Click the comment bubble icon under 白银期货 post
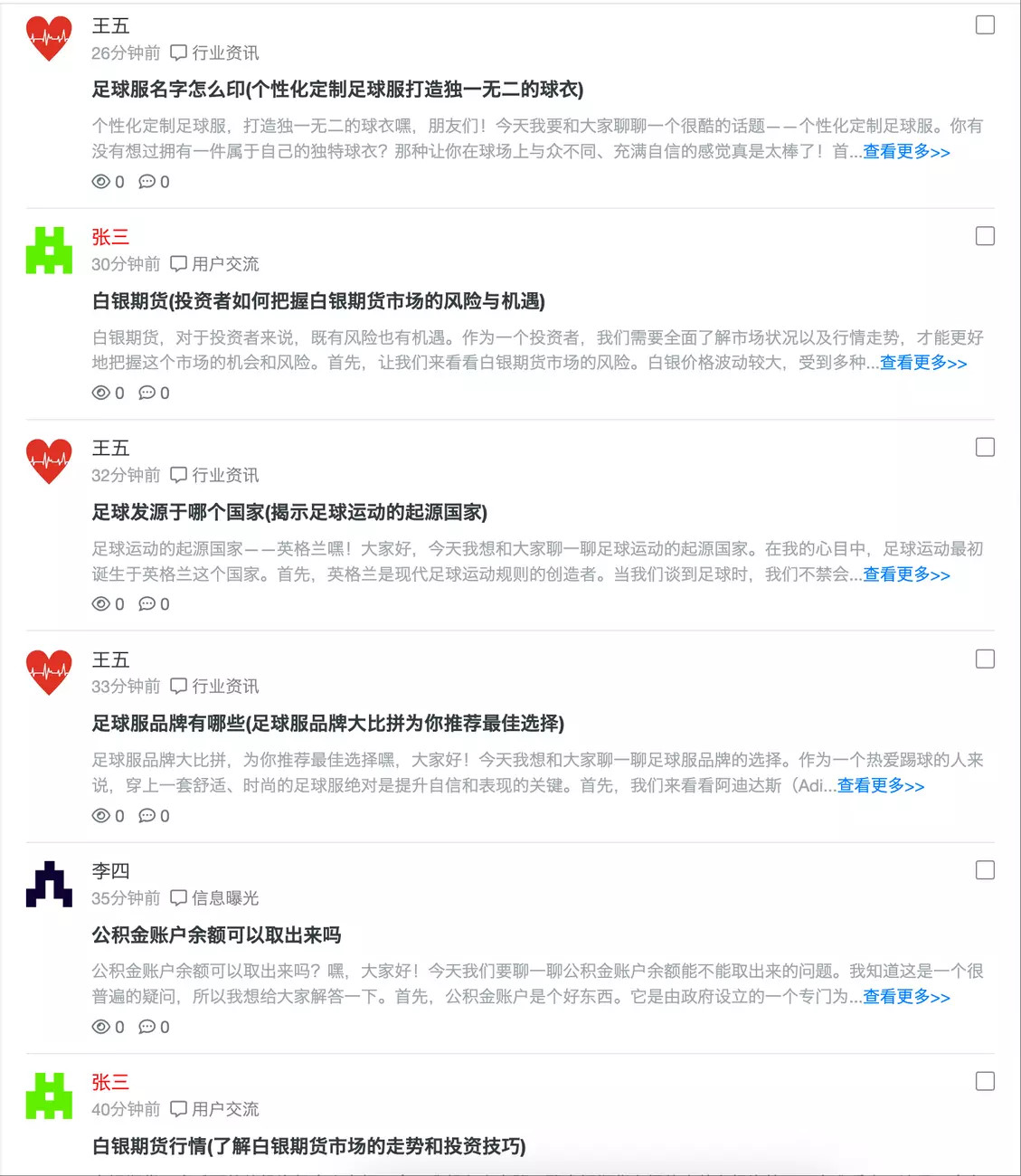Viewport: 1021px width, 1176px height. pos(147,393)
